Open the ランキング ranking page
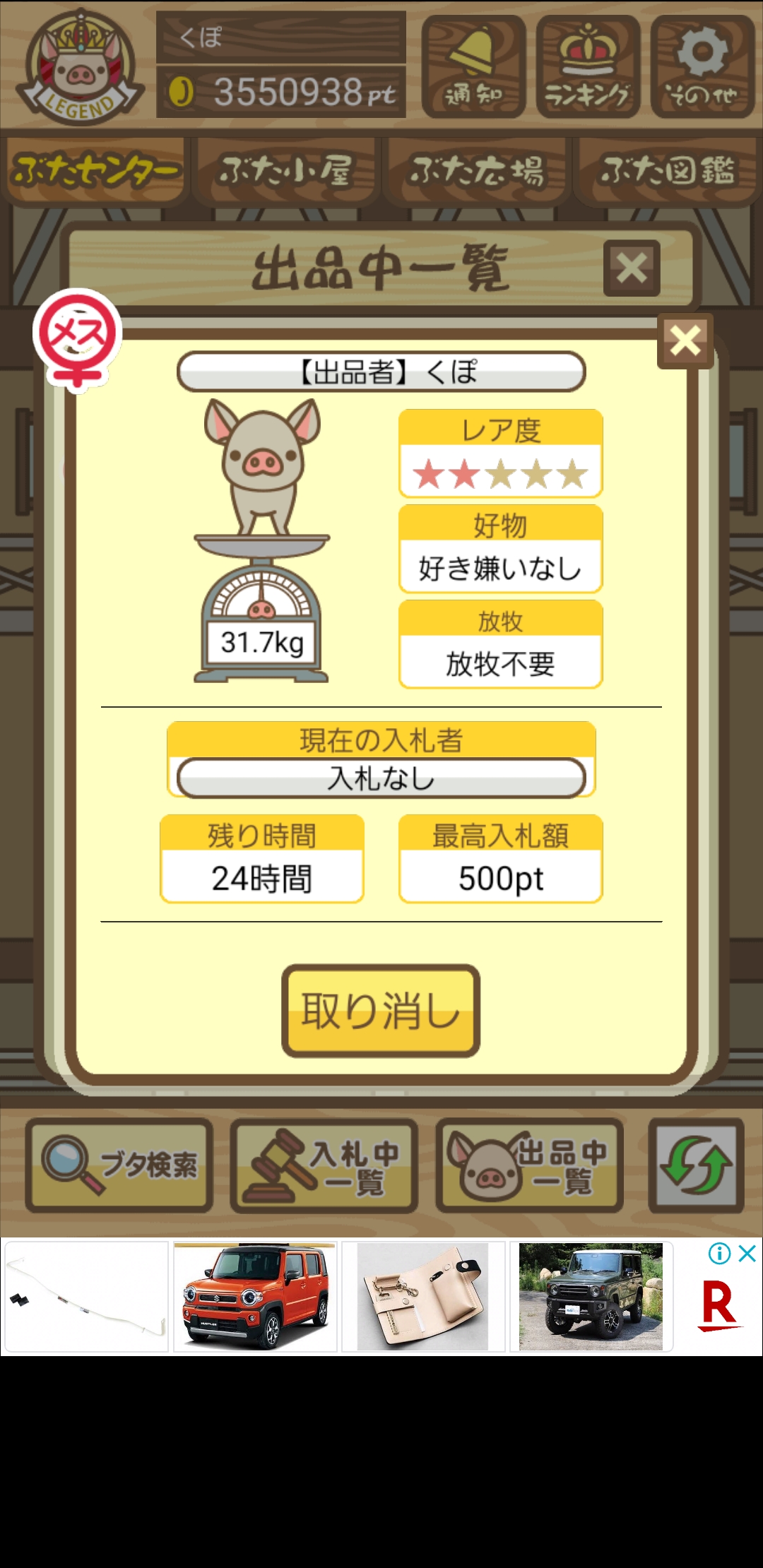763x1568 pixels. tap(588, 67)
